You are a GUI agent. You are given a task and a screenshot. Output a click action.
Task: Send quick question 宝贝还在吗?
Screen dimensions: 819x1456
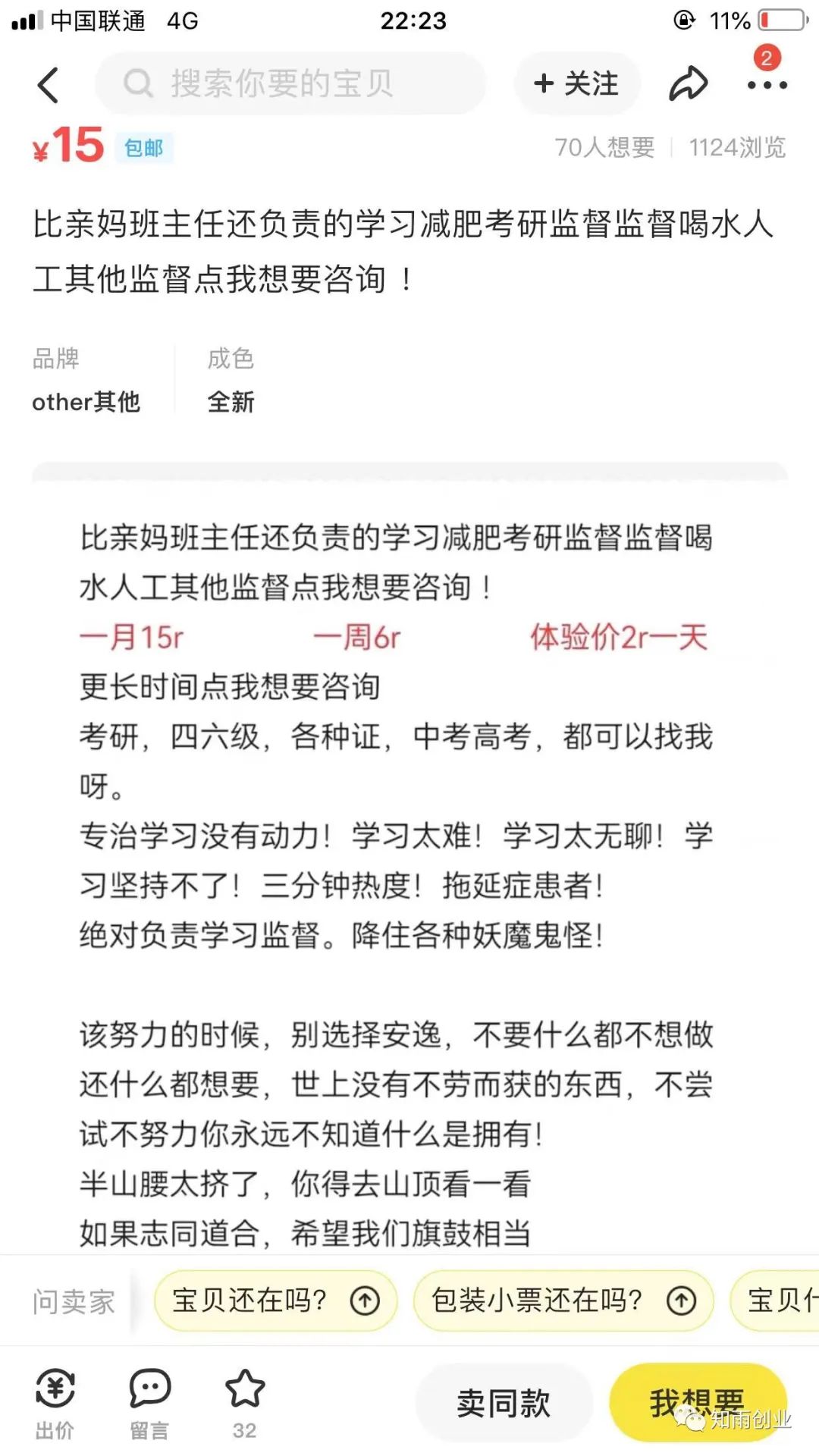click(275, 1301)
